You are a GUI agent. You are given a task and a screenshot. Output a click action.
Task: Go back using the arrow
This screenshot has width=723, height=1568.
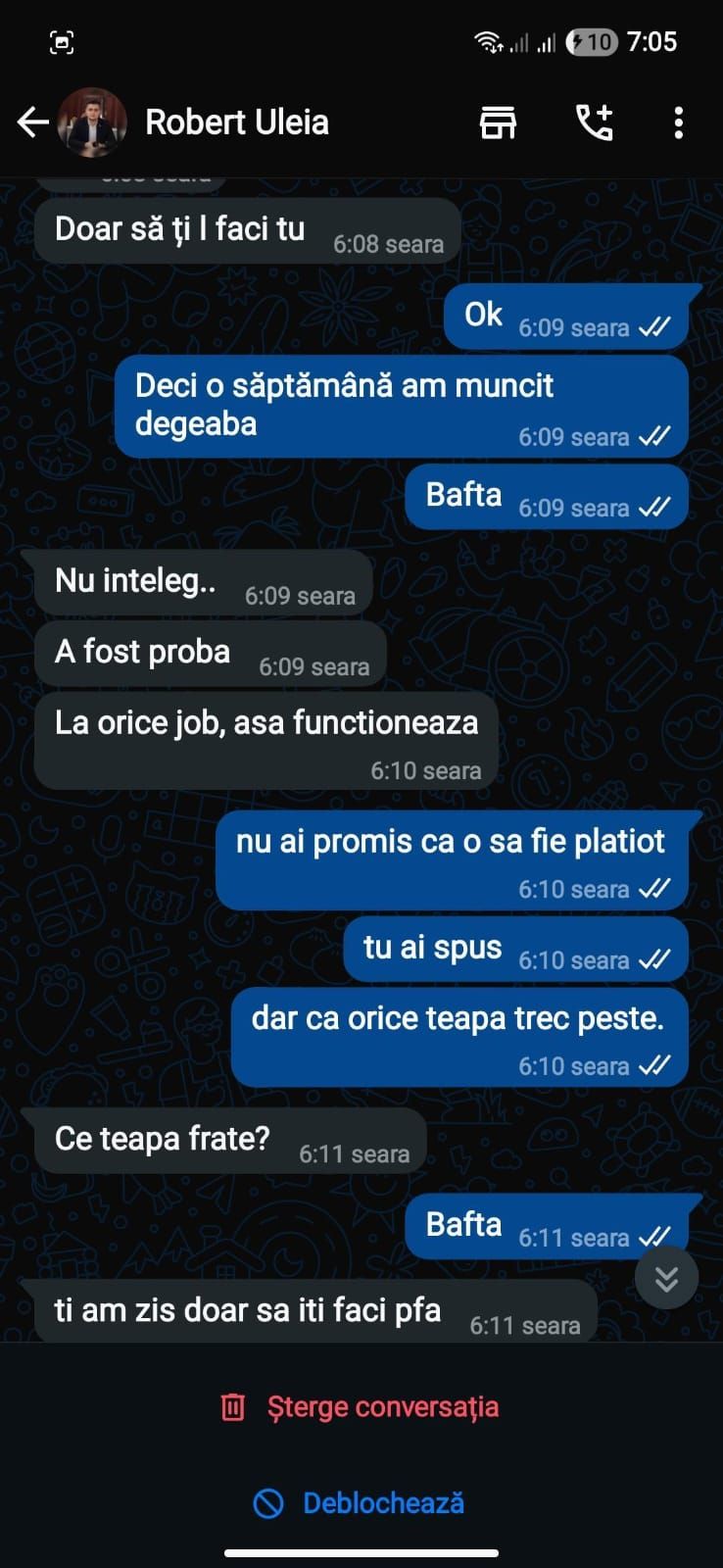33,122
